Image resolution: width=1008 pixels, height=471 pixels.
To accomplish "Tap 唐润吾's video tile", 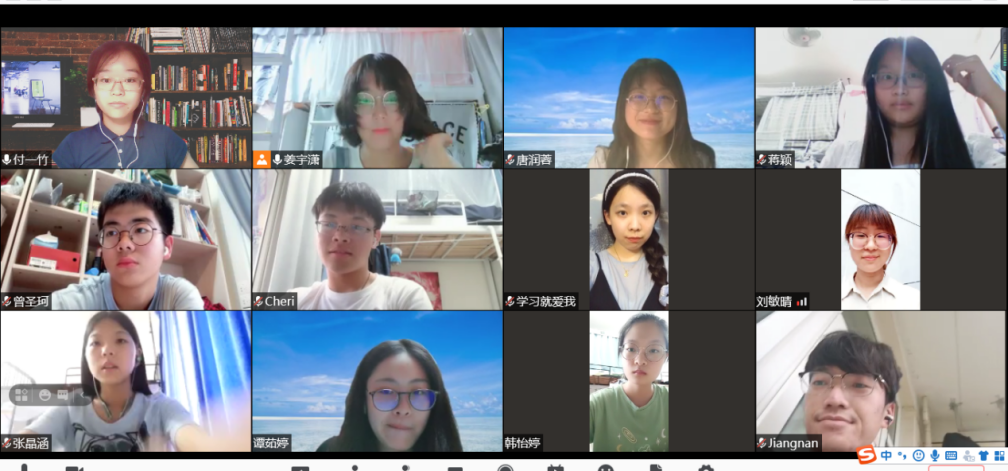I will tap(629, 97).
